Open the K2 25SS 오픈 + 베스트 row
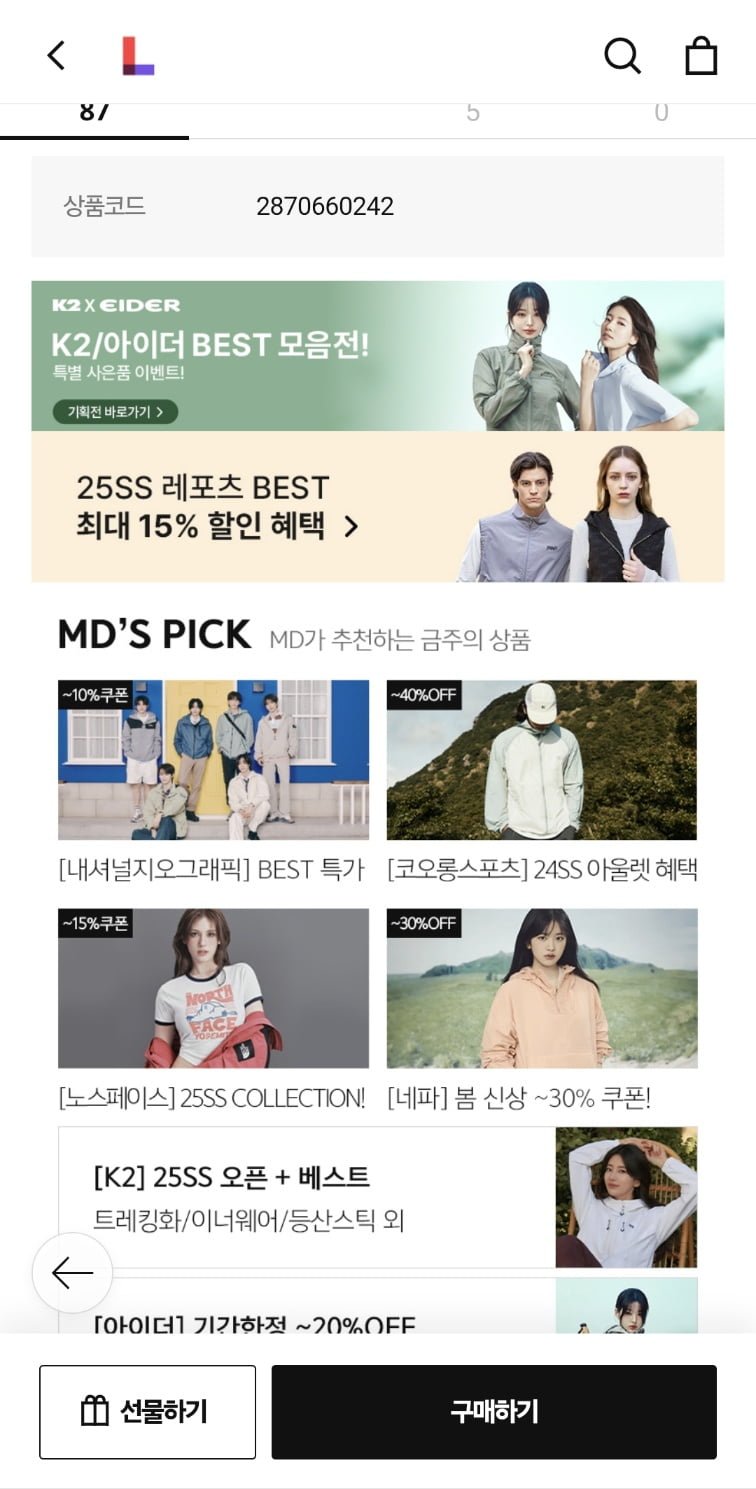 click(377, 1197)
